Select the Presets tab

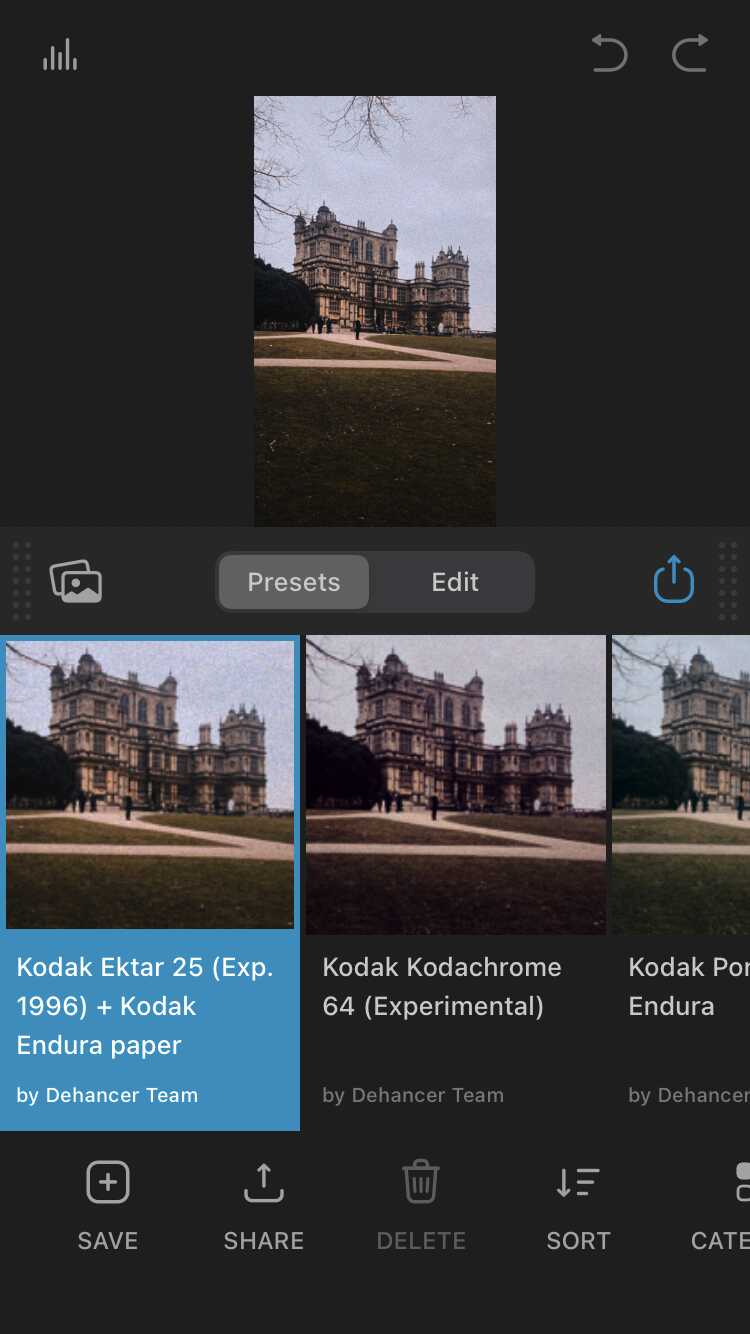pos(293,582)
